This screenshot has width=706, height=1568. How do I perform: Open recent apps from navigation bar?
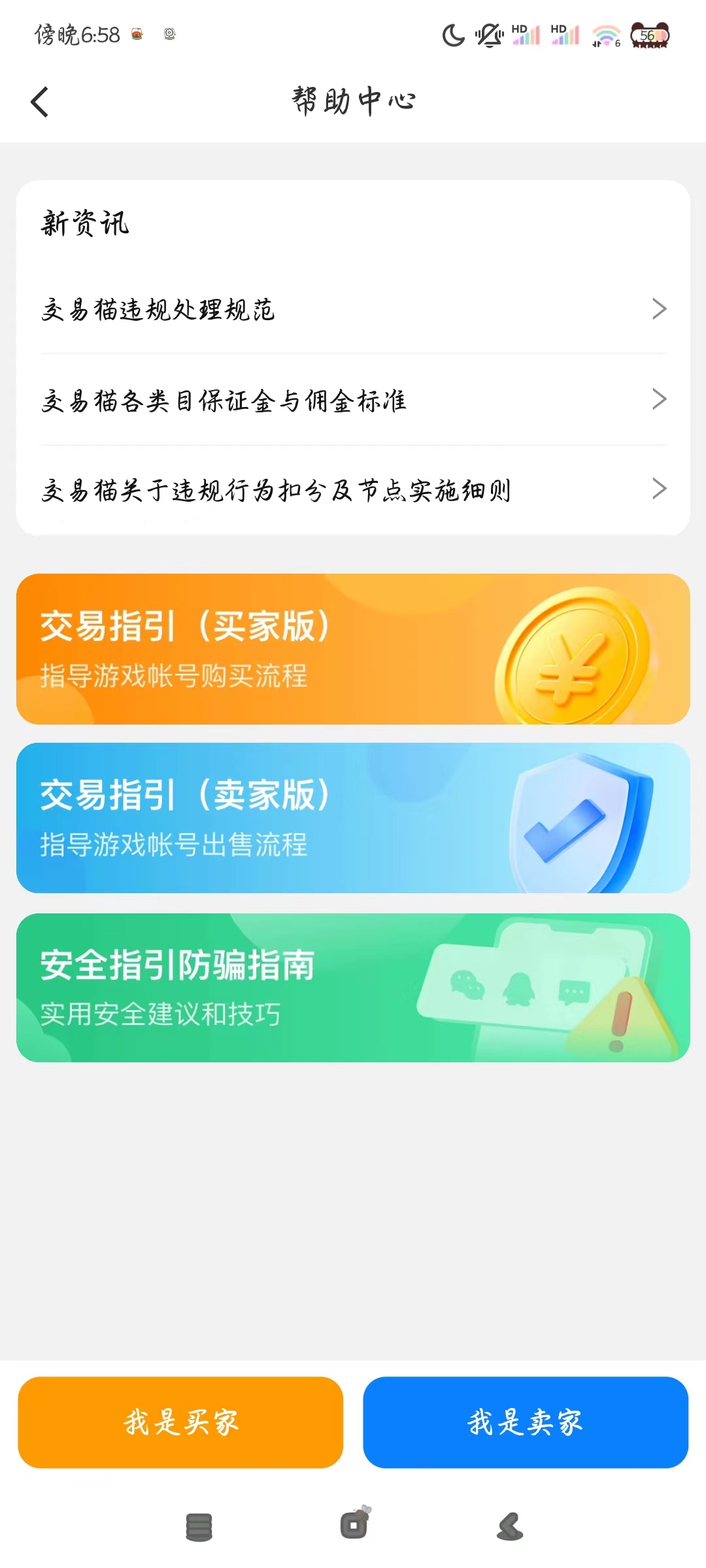coord(199,1527)
